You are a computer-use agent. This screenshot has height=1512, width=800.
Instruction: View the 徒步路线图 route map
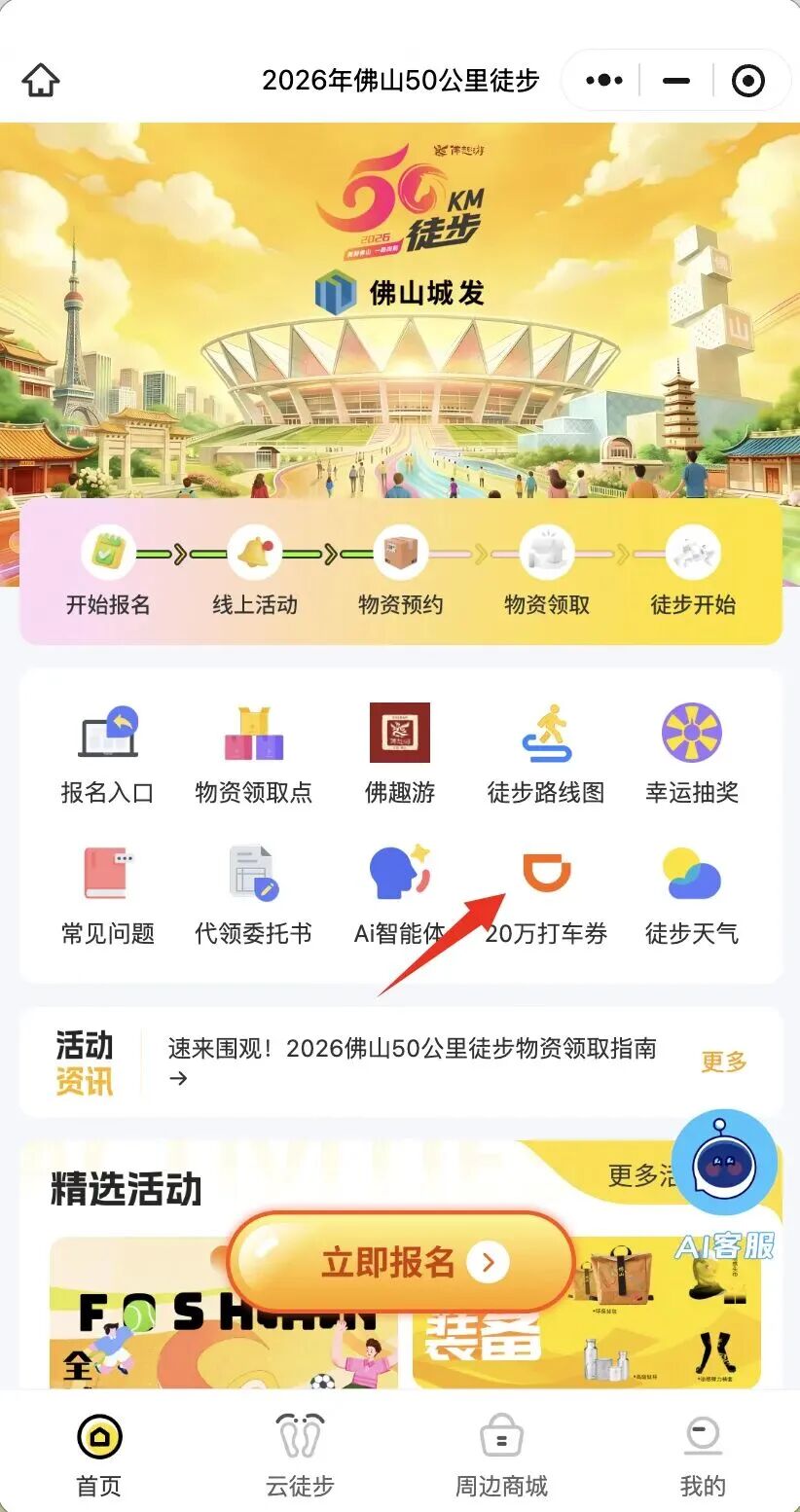coord(545,754)
